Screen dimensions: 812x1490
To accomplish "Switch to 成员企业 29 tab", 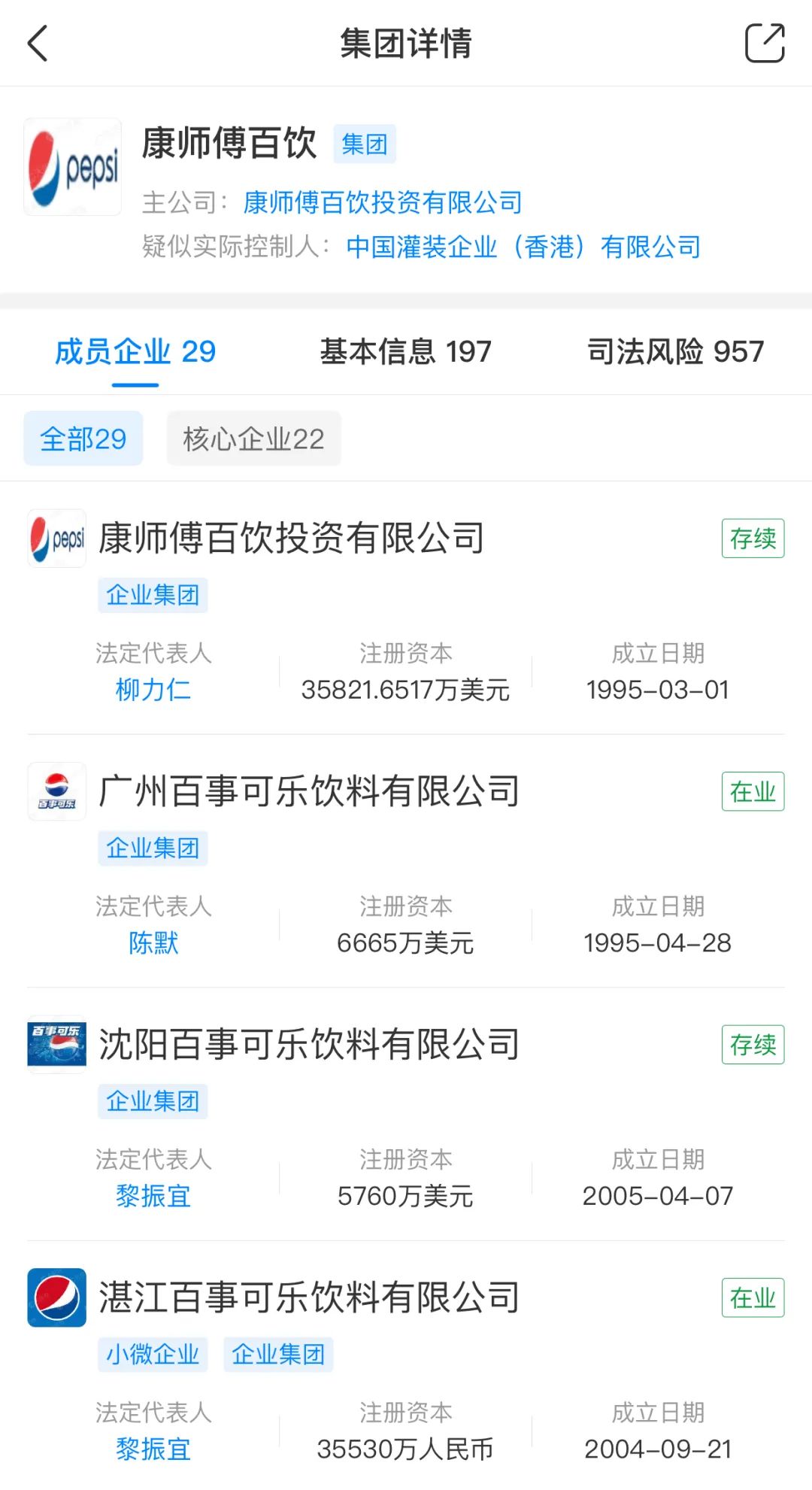I will click(135, 352).
